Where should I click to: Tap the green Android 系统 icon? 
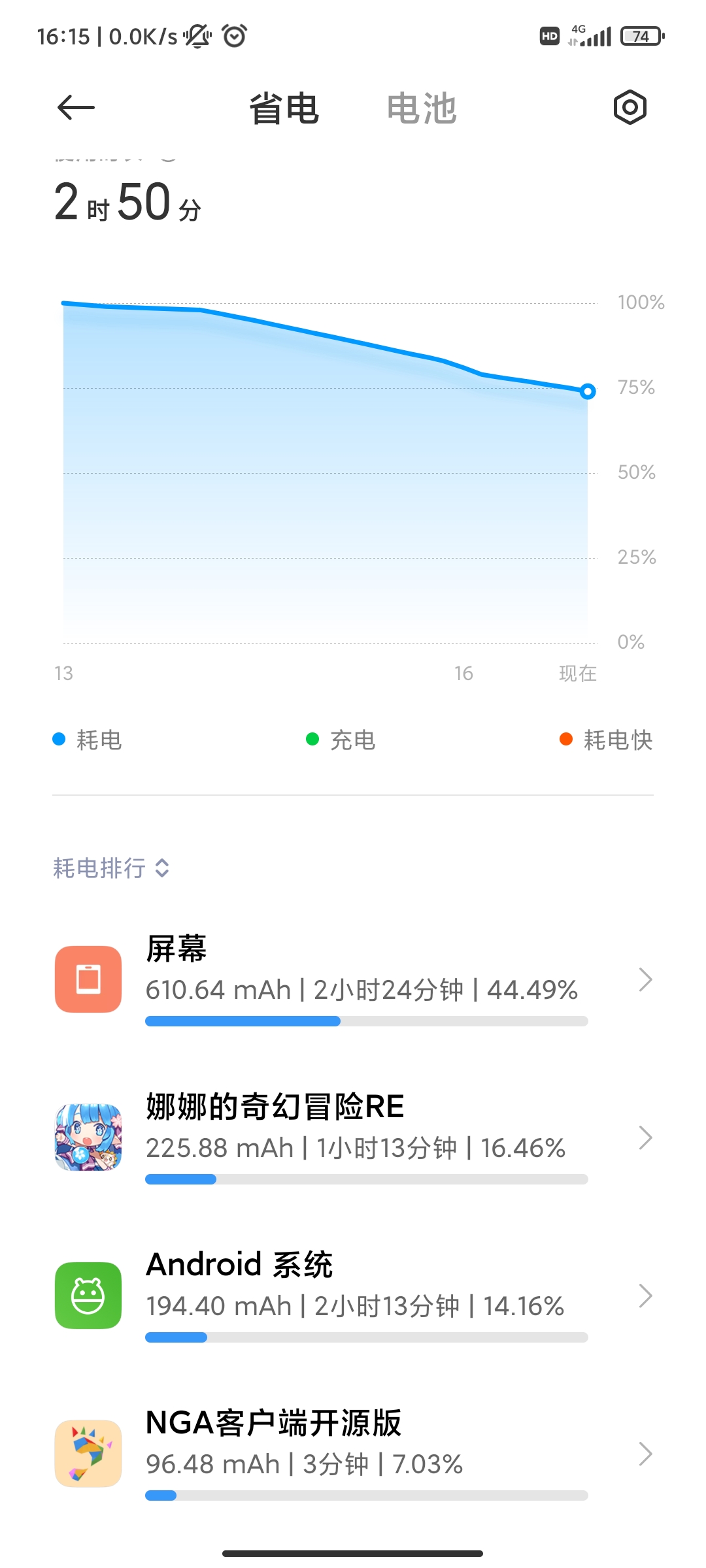(88, 1296)
